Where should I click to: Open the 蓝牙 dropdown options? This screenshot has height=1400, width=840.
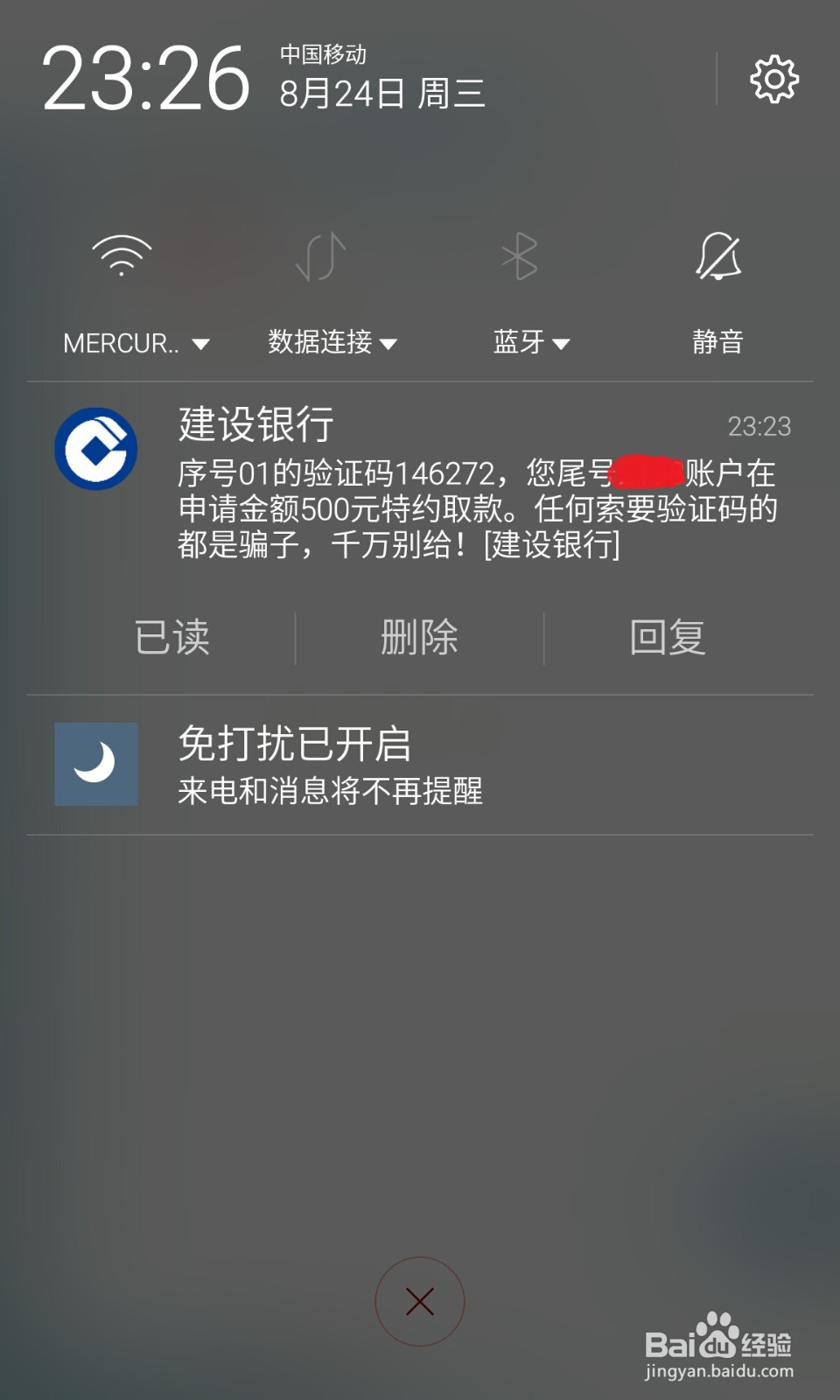[x=563, y=345]
